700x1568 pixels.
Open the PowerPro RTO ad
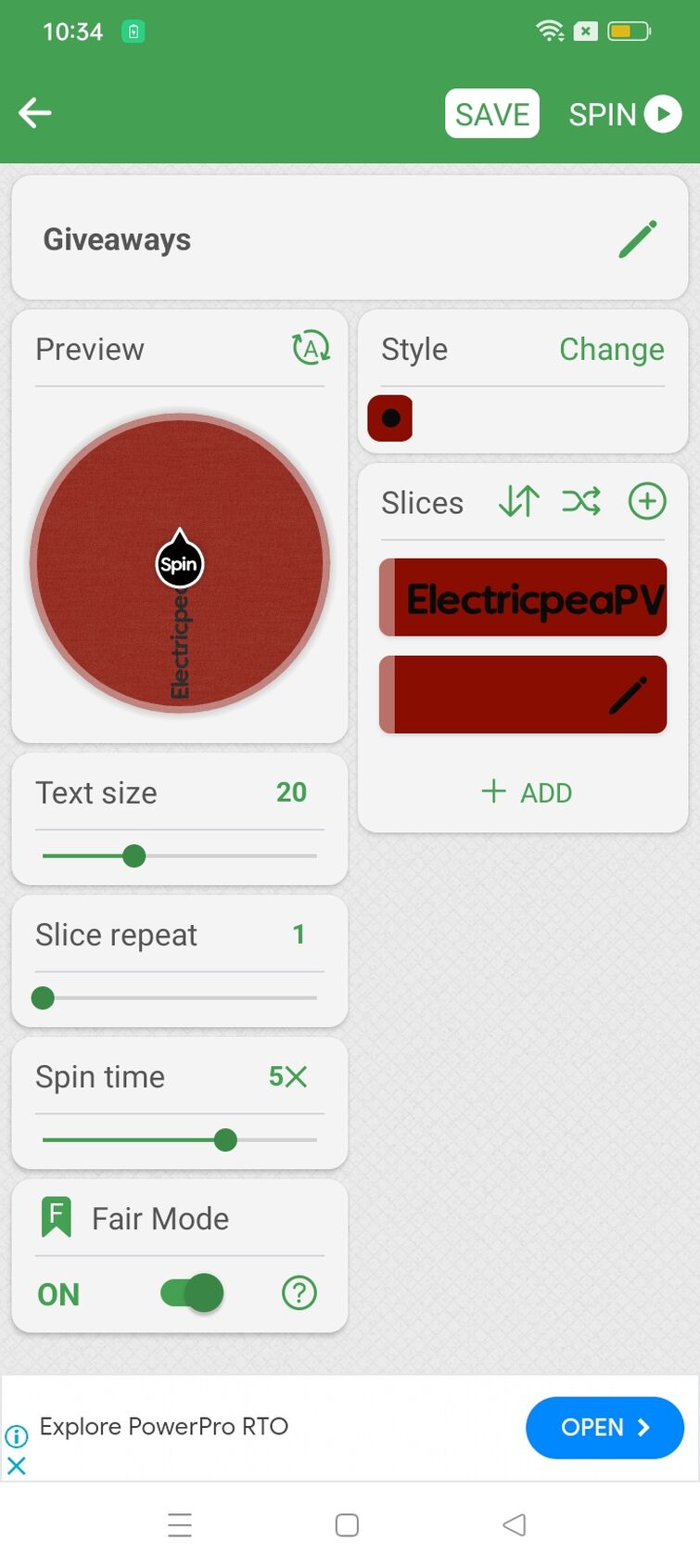(x=604, y=1427)
